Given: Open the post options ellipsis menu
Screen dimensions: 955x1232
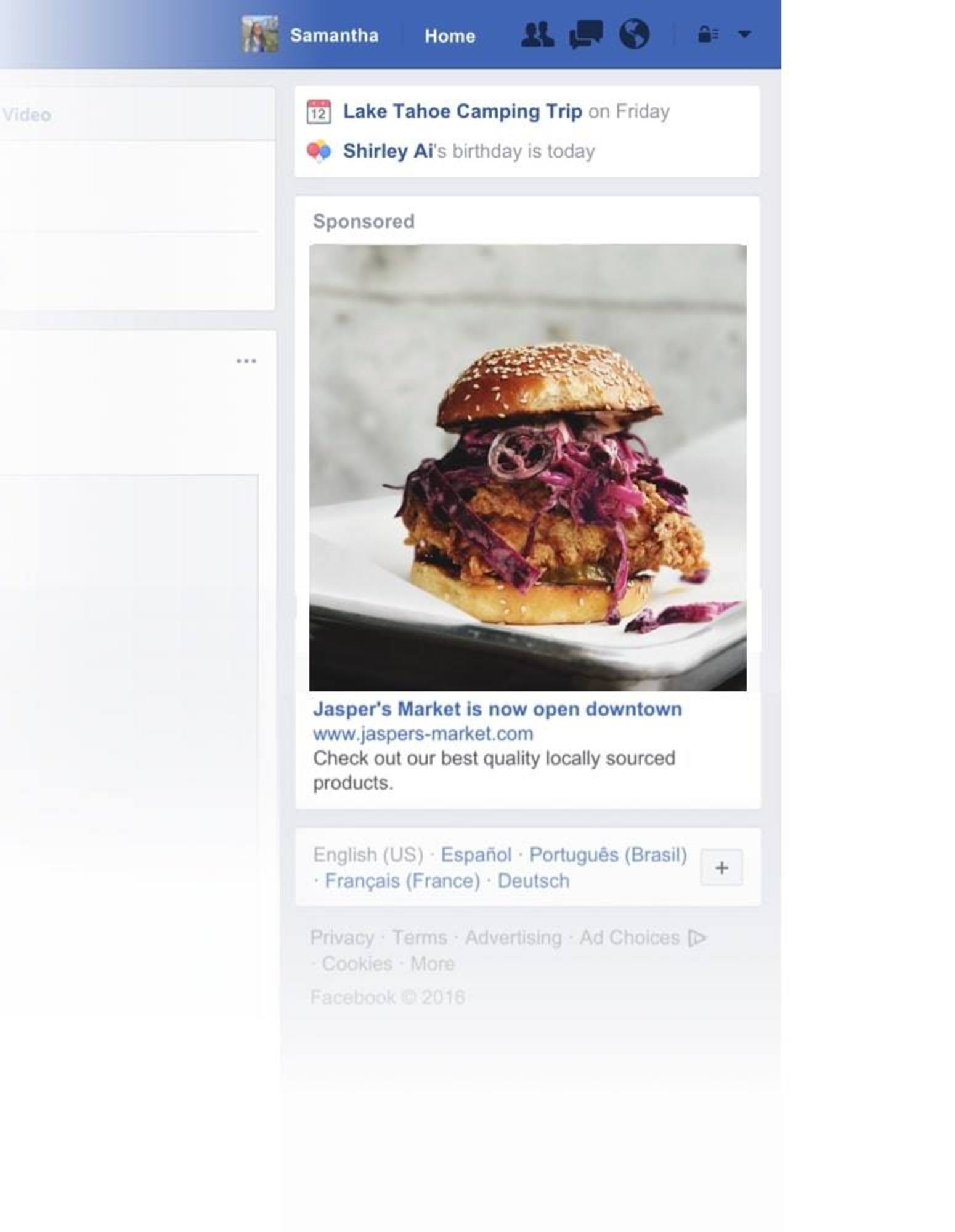Looking at the screenshot, I should [246, 360].
